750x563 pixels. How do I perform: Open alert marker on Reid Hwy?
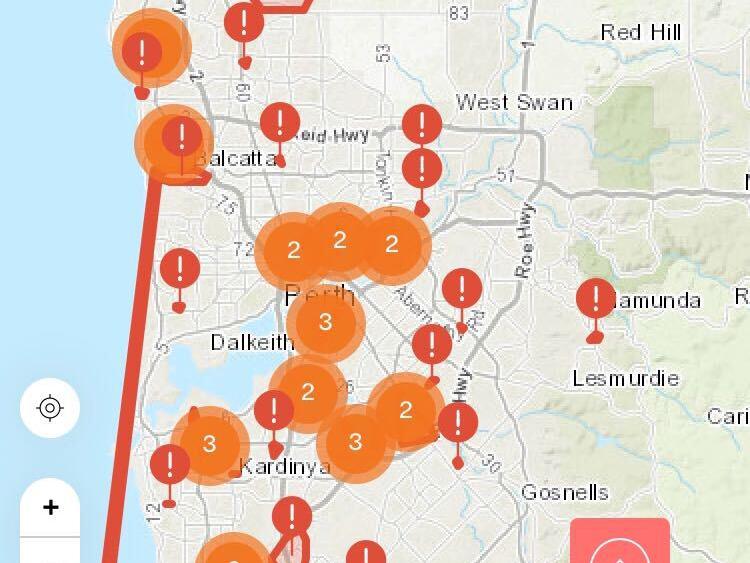coord(280,122)
